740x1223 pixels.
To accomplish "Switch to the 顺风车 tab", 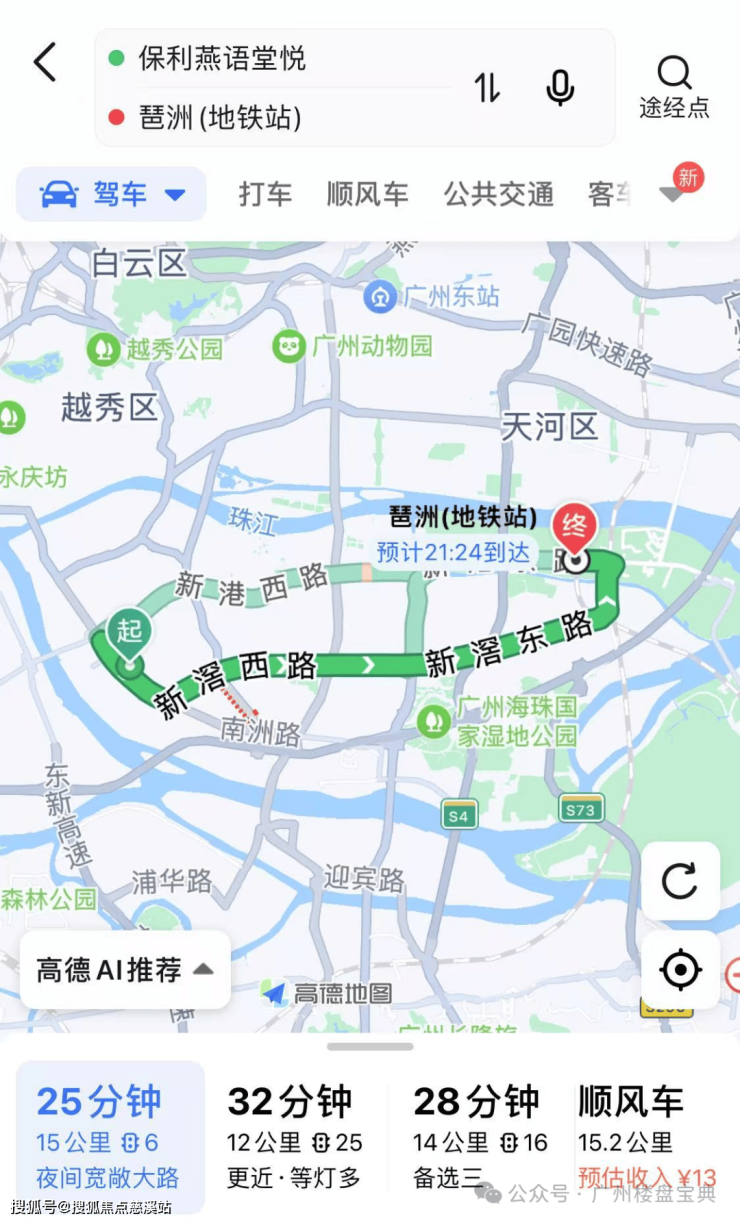I will pos(368,194).
